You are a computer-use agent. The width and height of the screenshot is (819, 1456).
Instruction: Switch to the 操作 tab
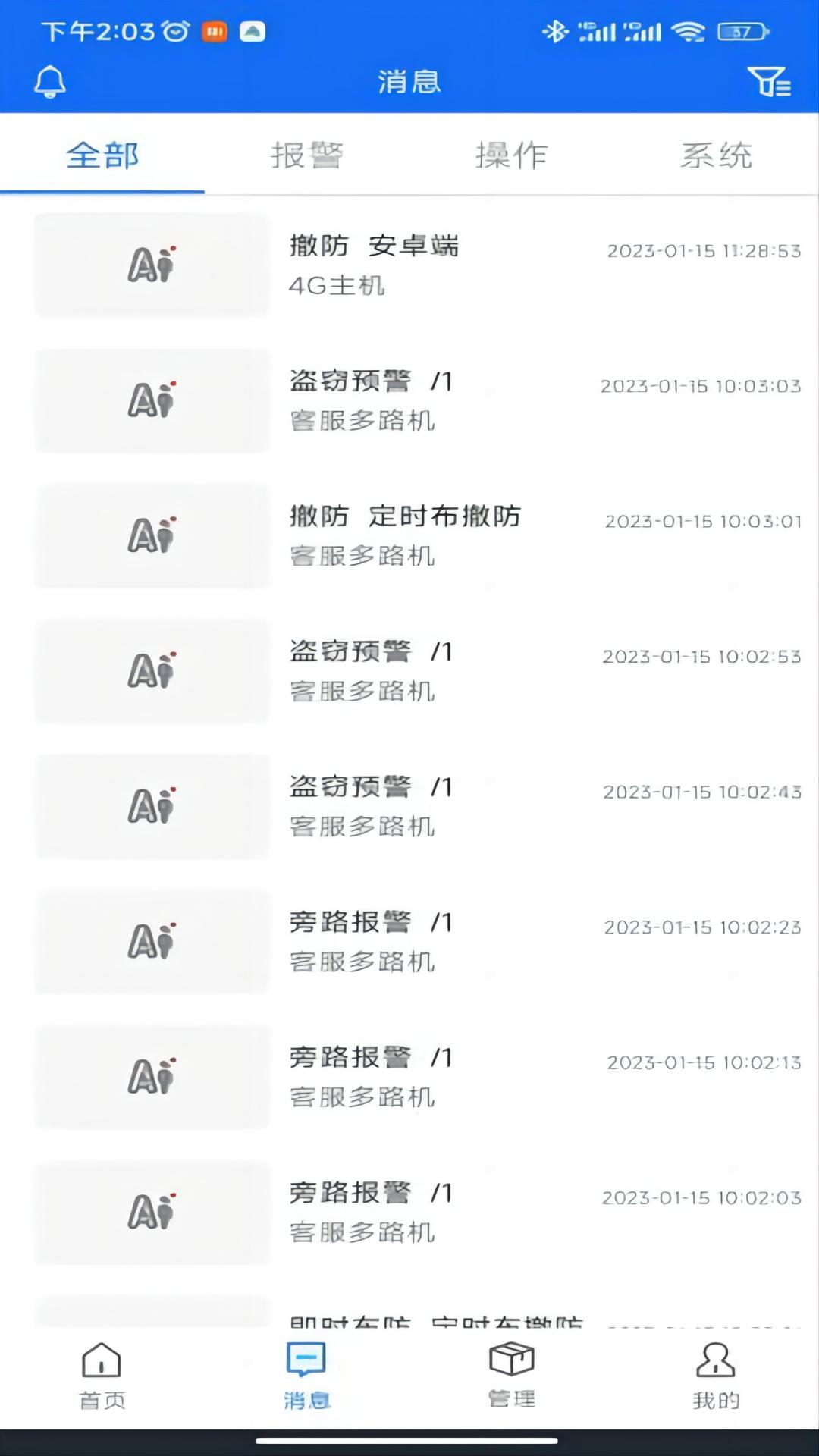tap(512, 155)
